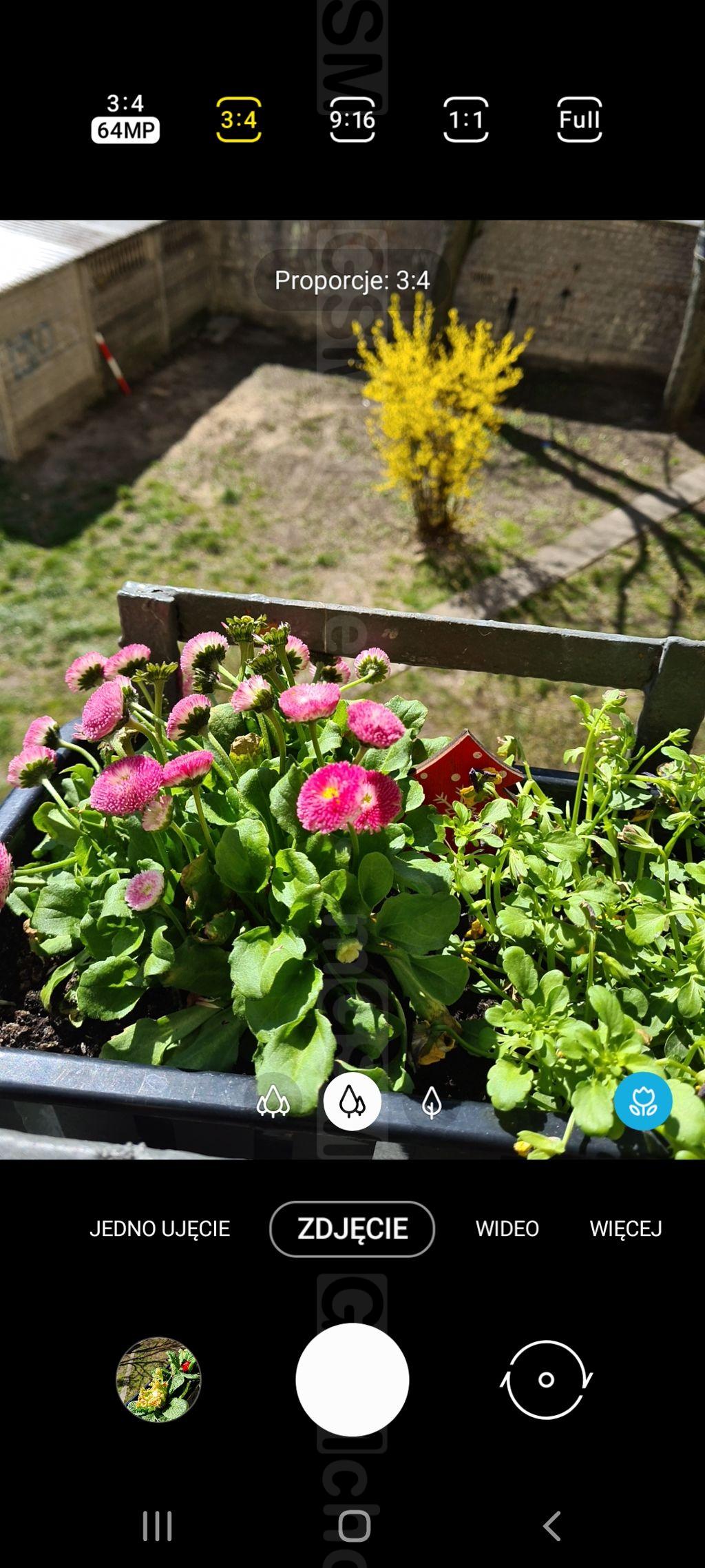Toggle the blue scene optimizer flower button
Image resolution: width=705 pixels, height=1568 pixels.
643,1101
